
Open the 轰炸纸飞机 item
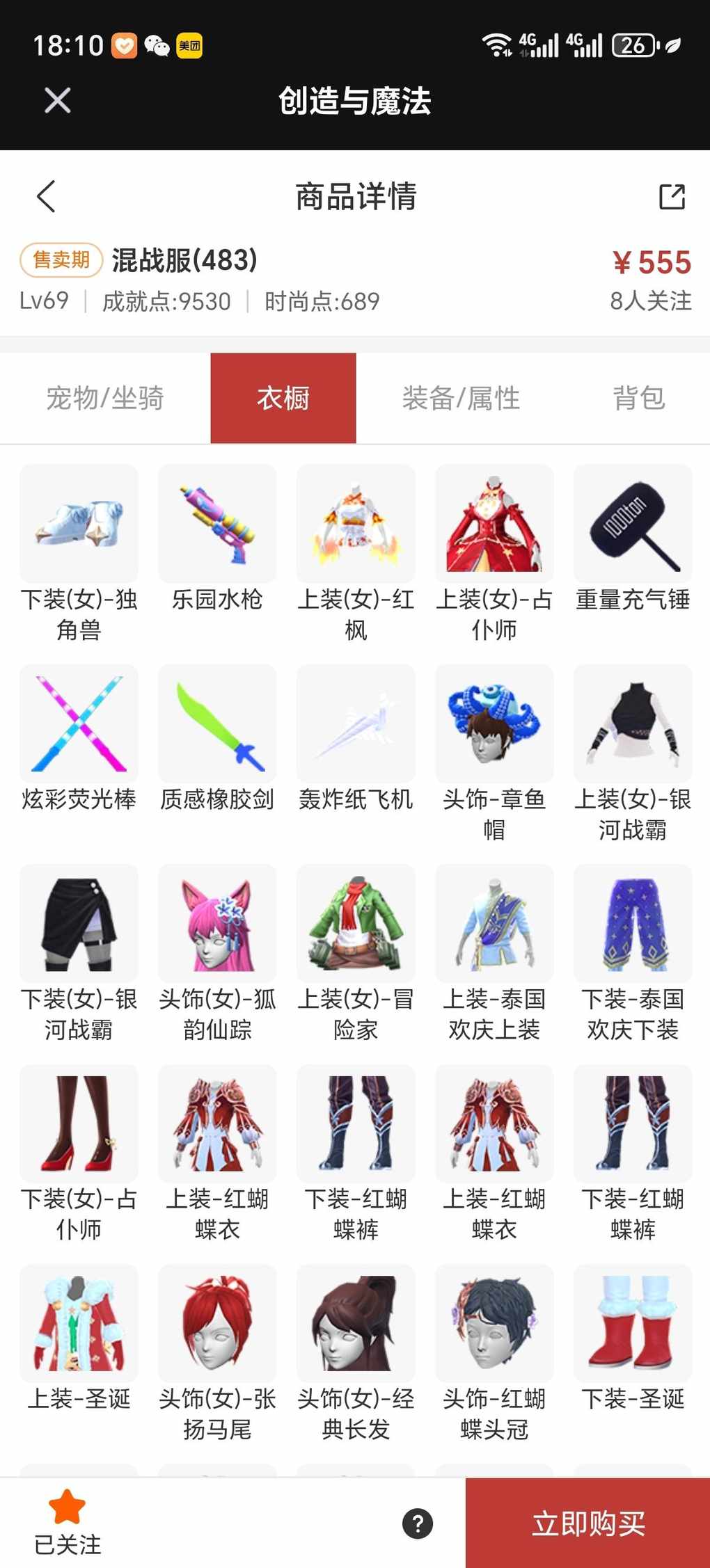click(356, 739)
